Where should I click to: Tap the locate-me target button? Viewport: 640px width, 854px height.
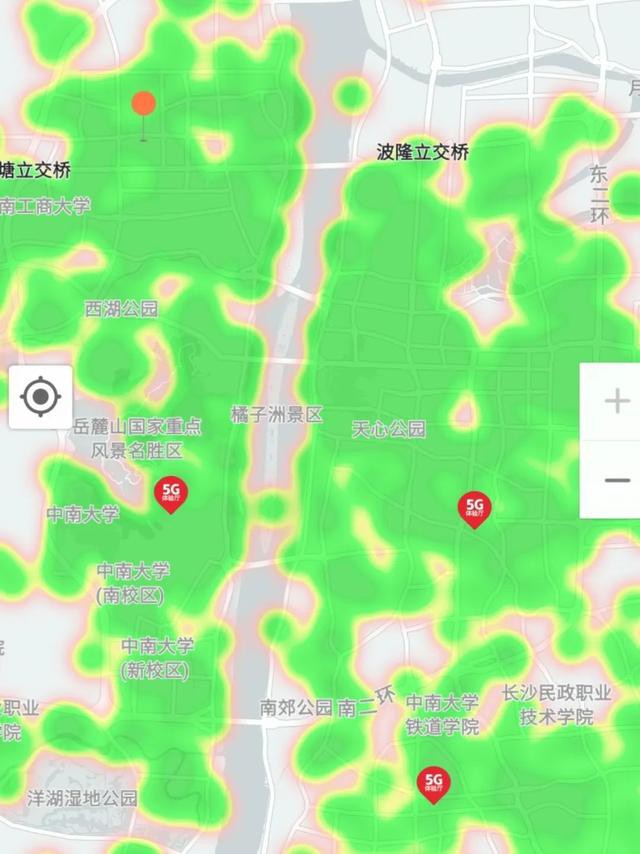point(41,397)
